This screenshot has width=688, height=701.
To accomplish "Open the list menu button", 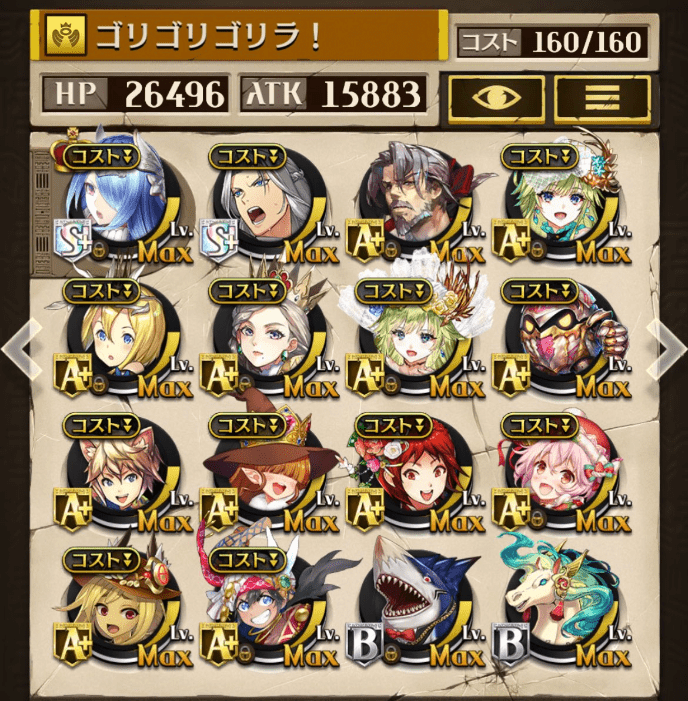I will point(602,97).
